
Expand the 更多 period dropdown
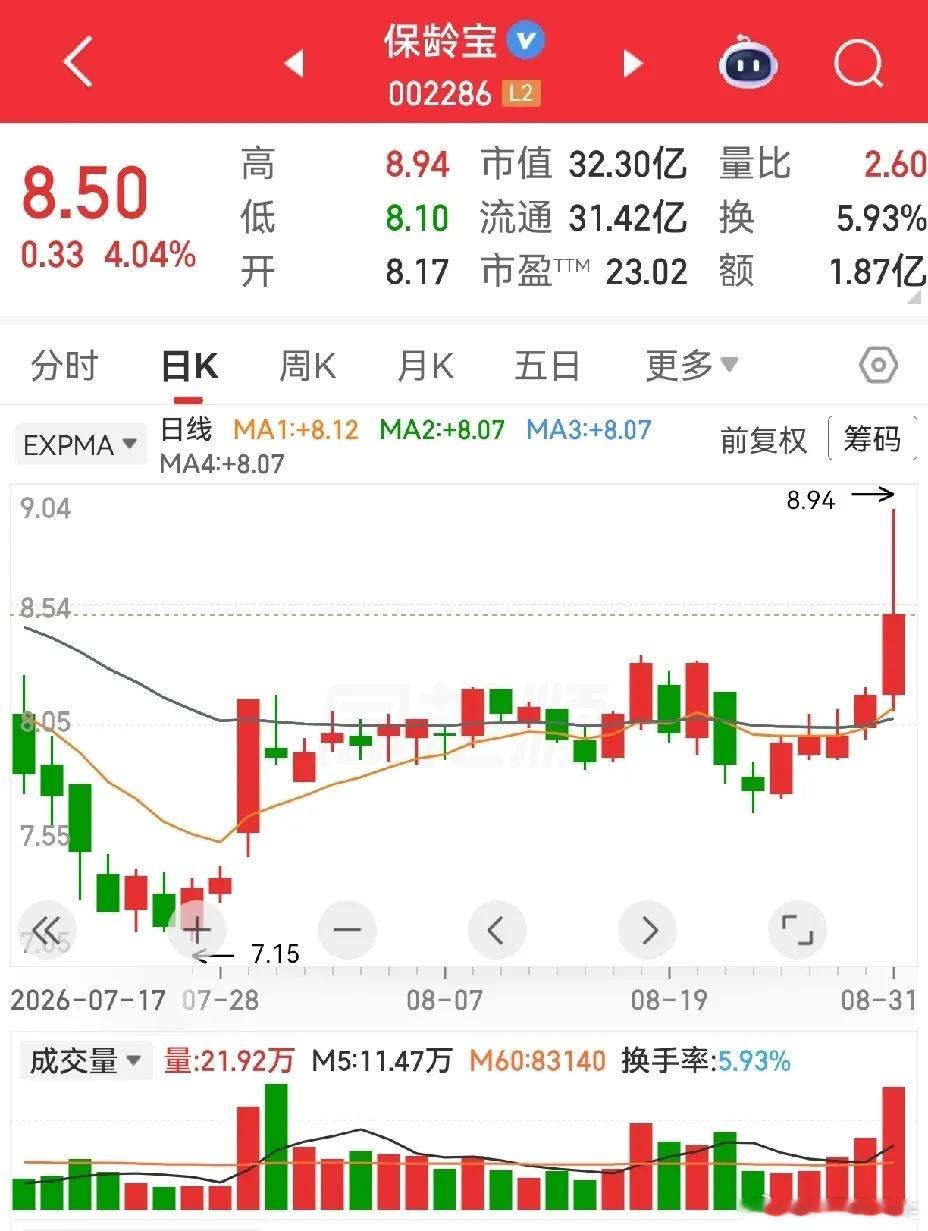(692, 366)
